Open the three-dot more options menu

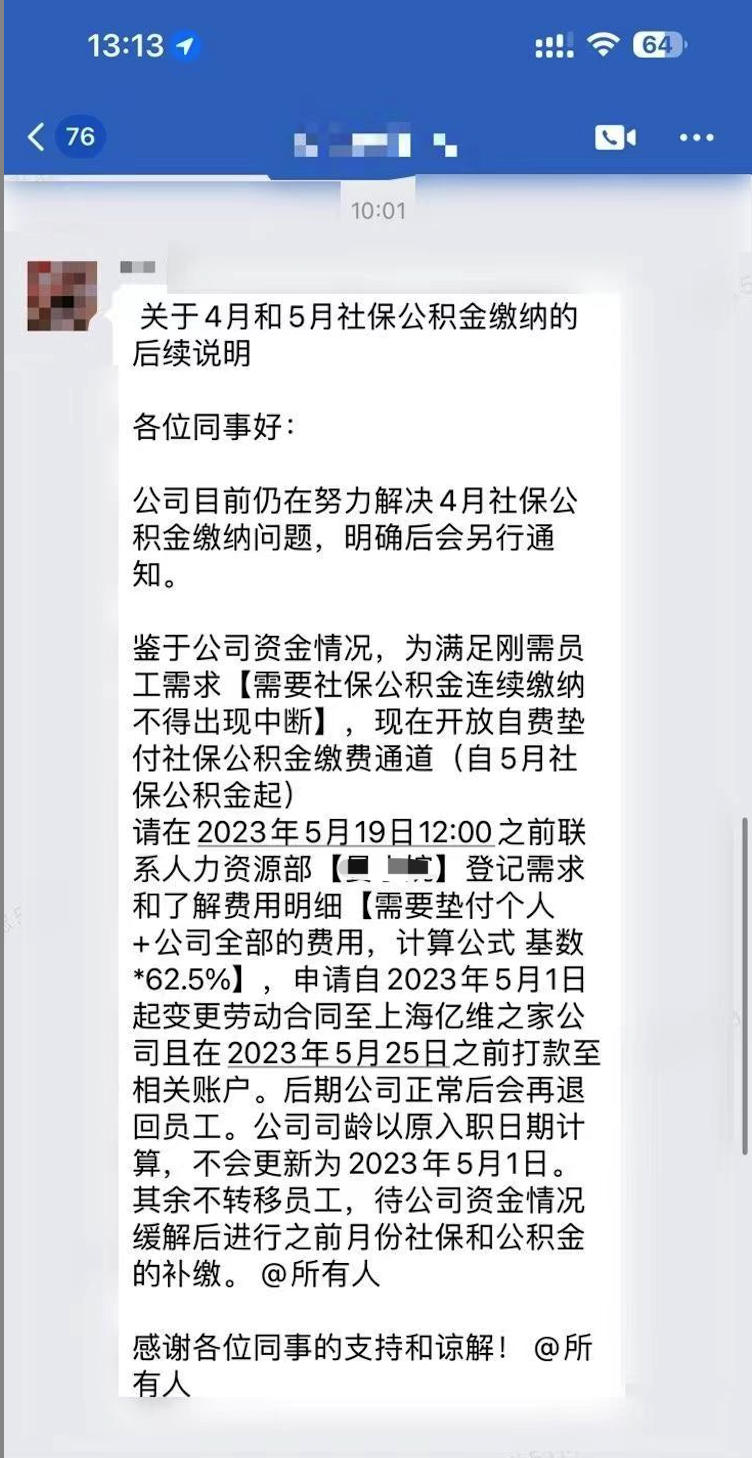click(697, 137)
